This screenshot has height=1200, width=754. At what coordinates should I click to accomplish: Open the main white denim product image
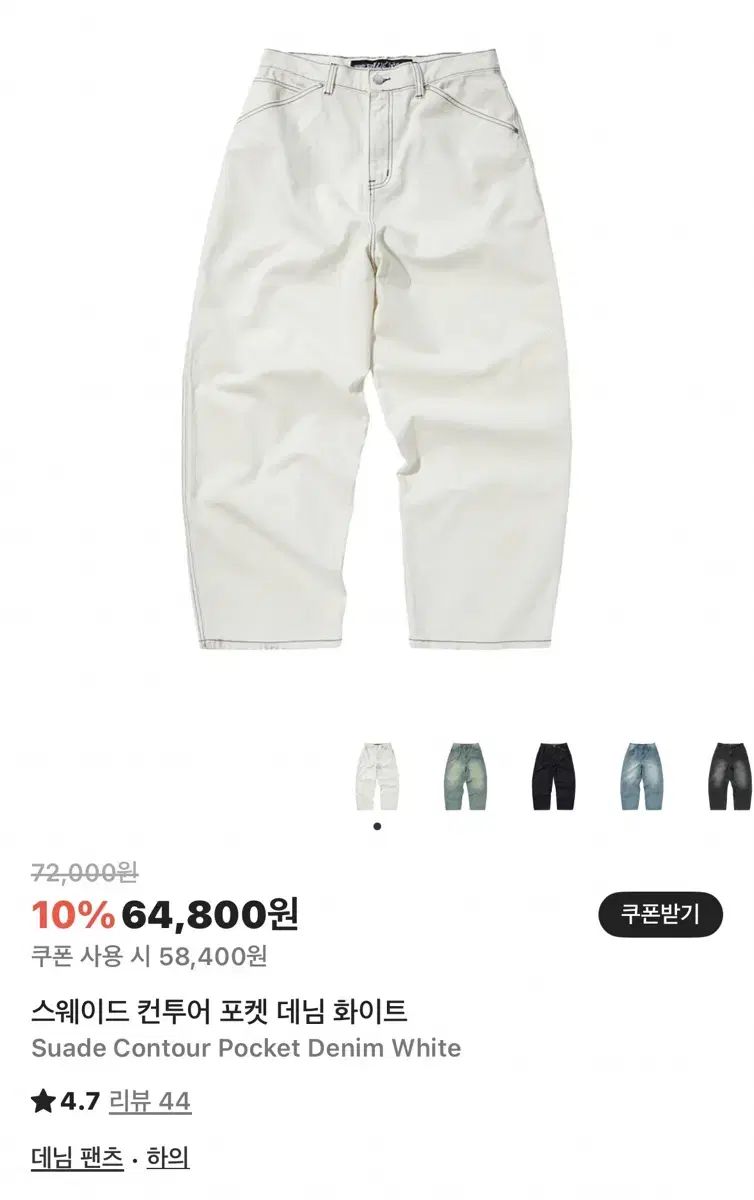(377, 340)
